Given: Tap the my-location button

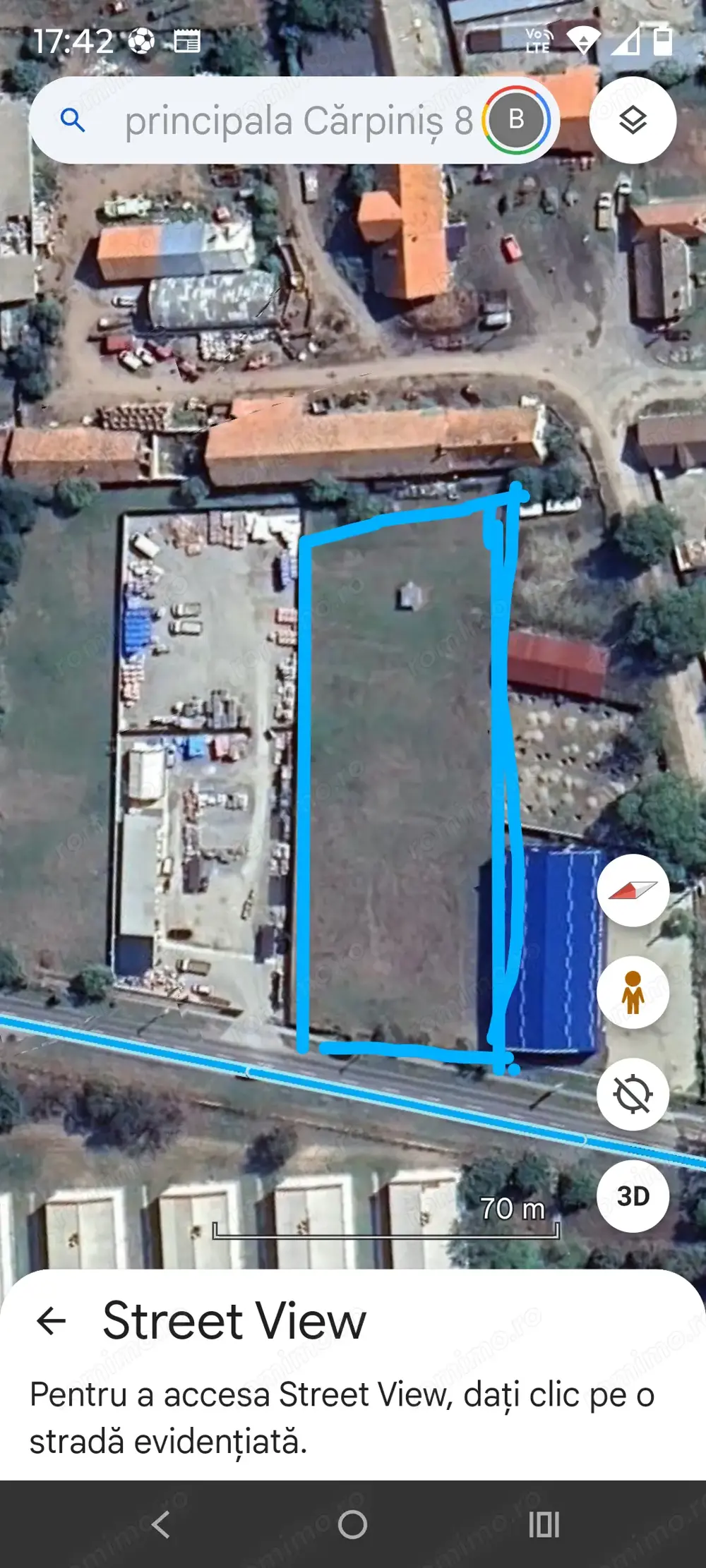Looking at the screenshot, I should (633, 1094).
